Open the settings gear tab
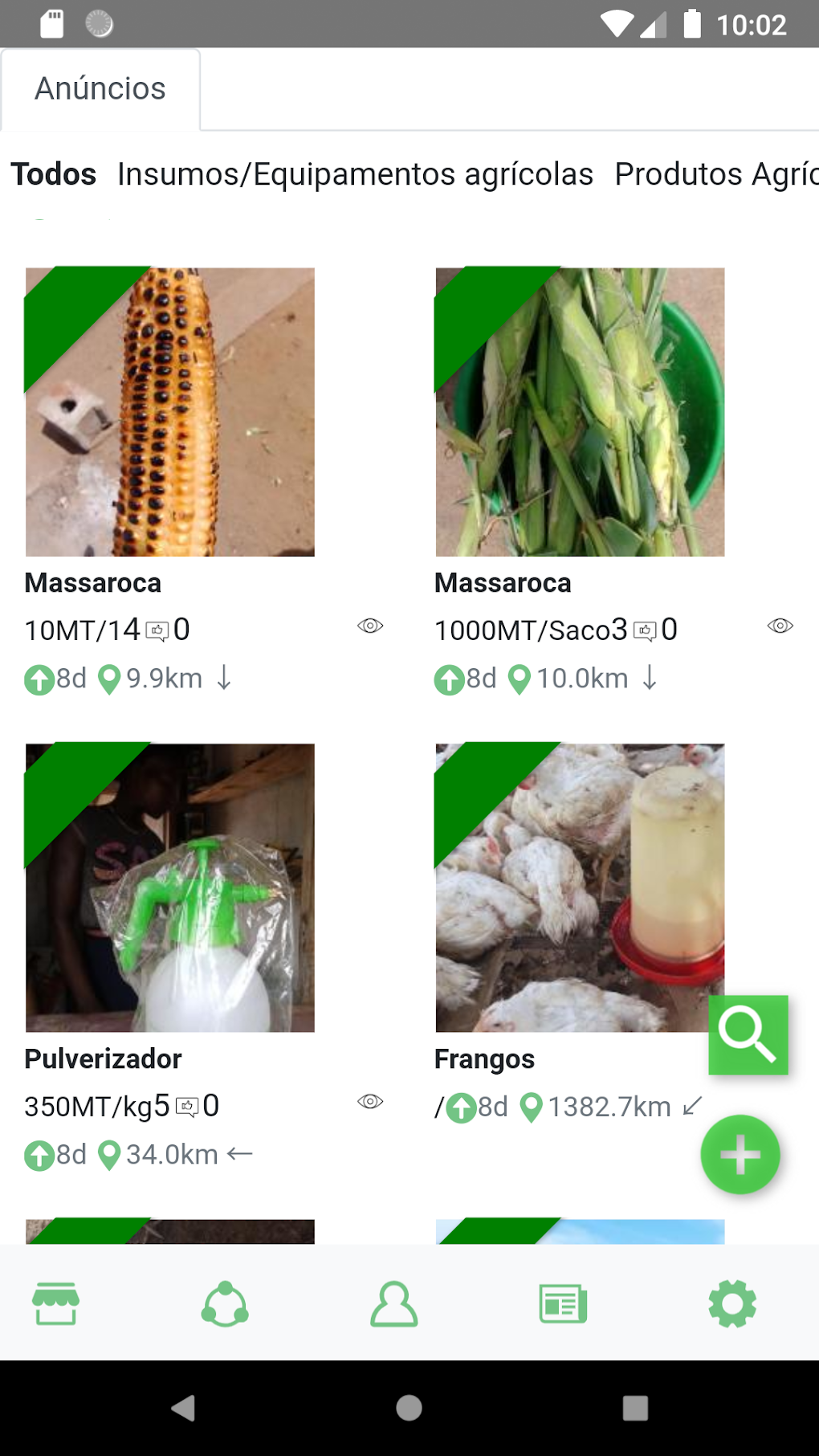 click(x=732, y=1303)
